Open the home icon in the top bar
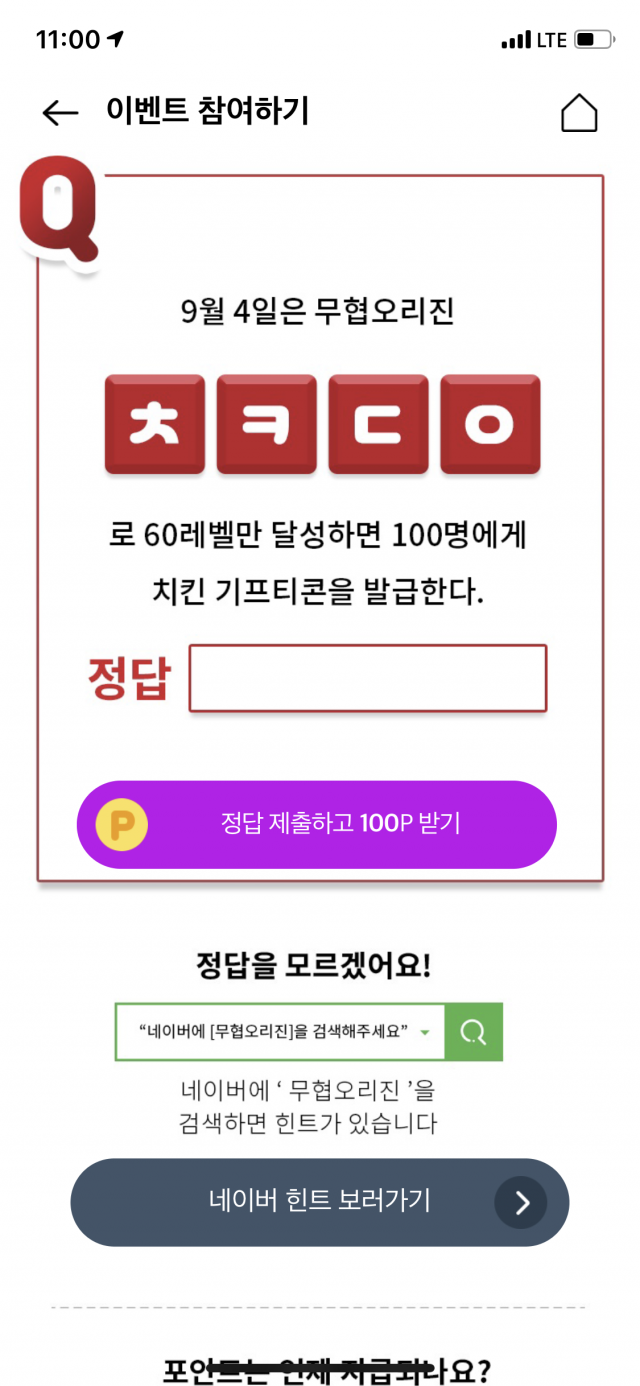Screen dimensions: 640x1386 tap(578, 113)
